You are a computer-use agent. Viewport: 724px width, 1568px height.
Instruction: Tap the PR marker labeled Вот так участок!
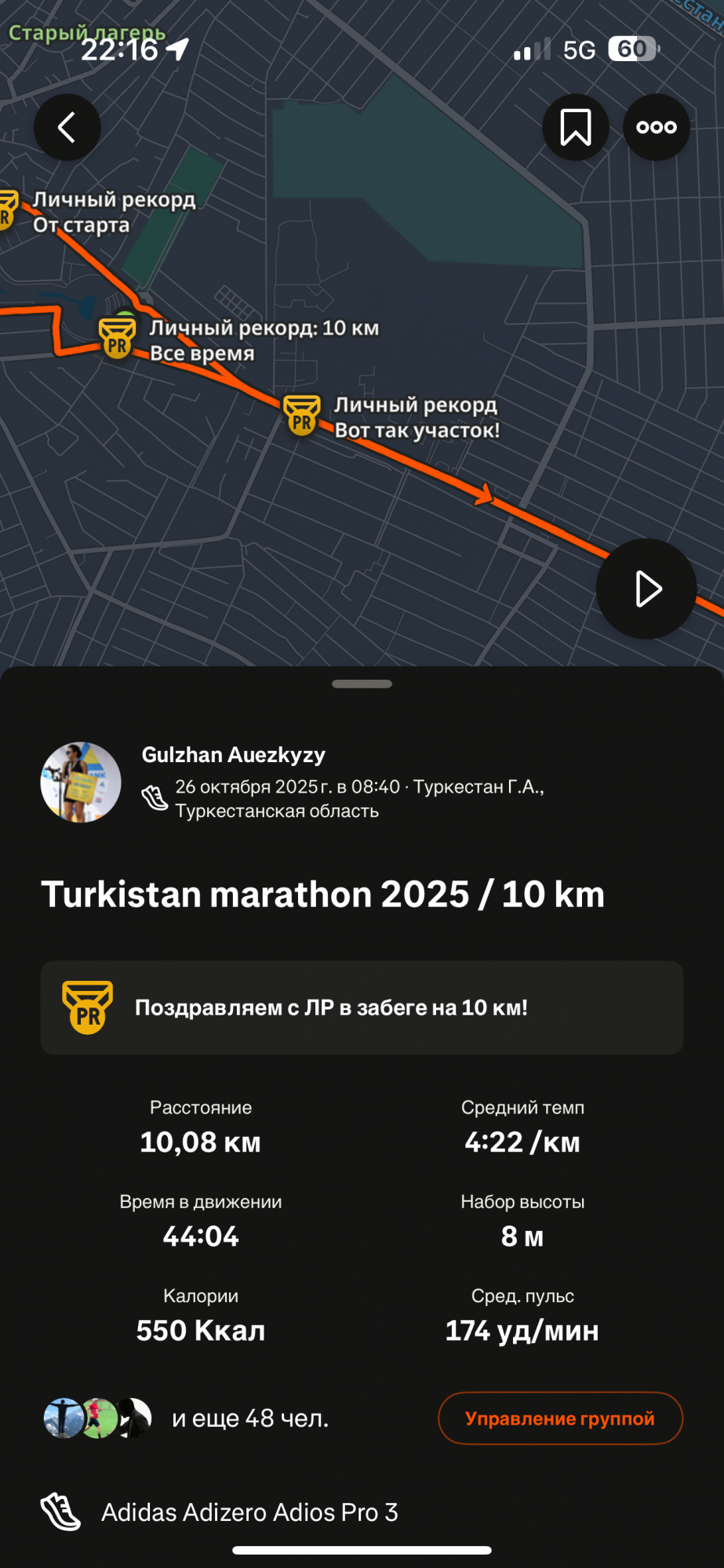(302, 416)
